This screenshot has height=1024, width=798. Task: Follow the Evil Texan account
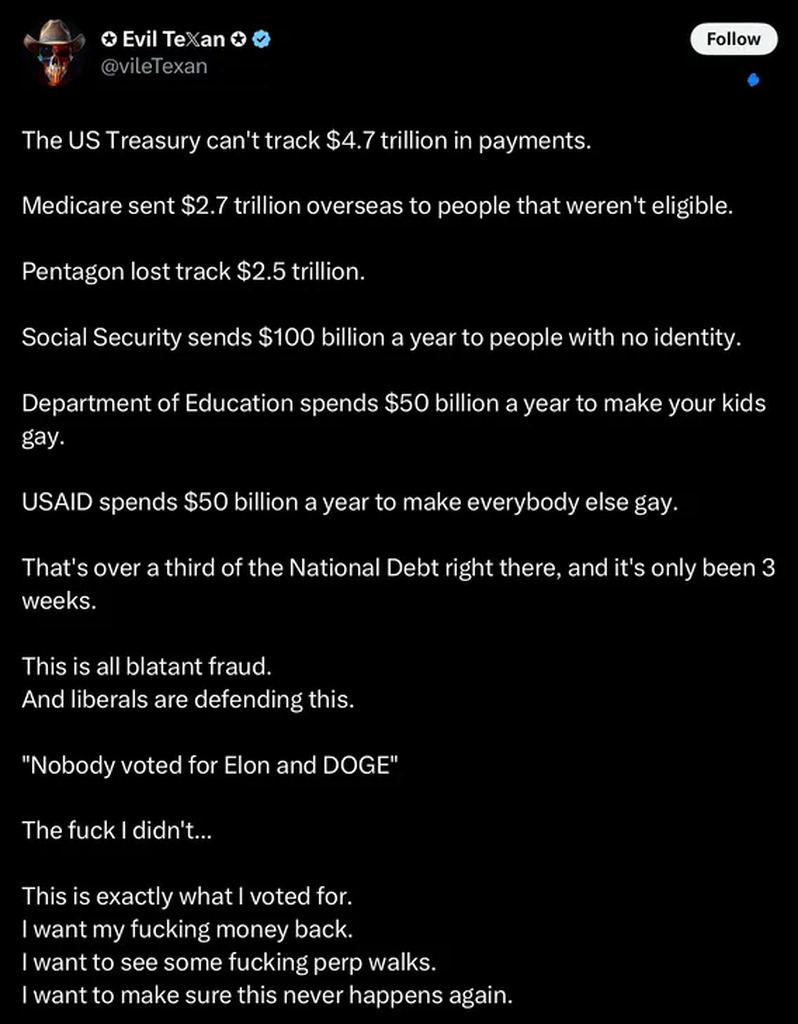(x=733, y=39)
